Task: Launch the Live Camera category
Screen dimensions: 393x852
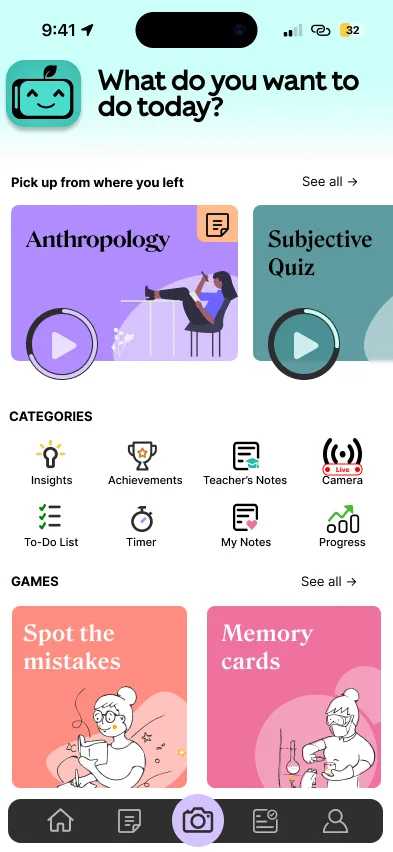Action: (x=342, y=462)
